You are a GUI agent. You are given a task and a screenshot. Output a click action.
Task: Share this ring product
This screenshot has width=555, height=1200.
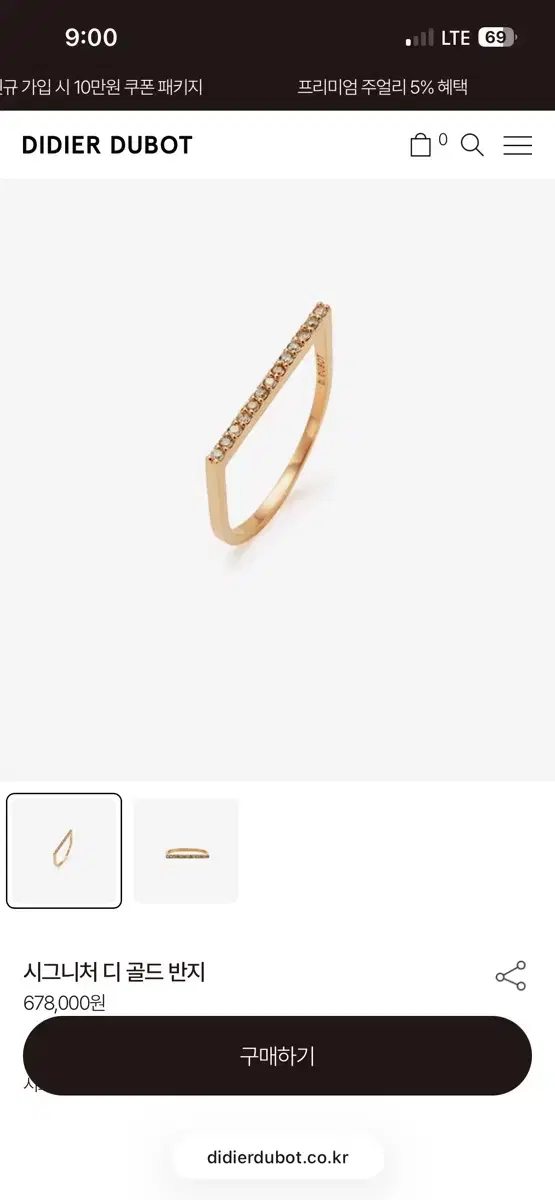pyautogui.click(x=510, y=976)
